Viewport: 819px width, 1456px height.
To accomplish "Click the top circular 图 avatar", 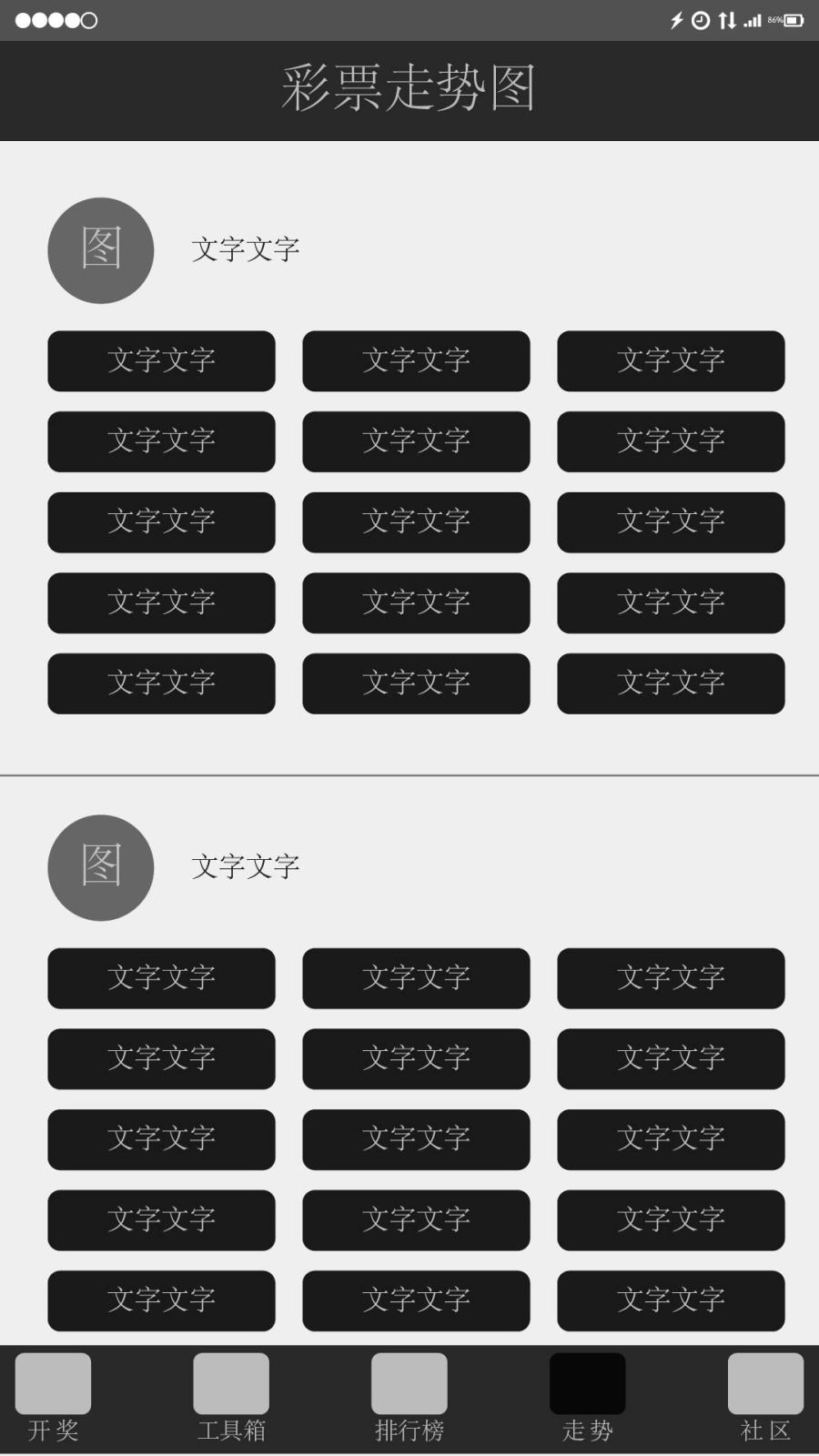I will pos(100,250).
